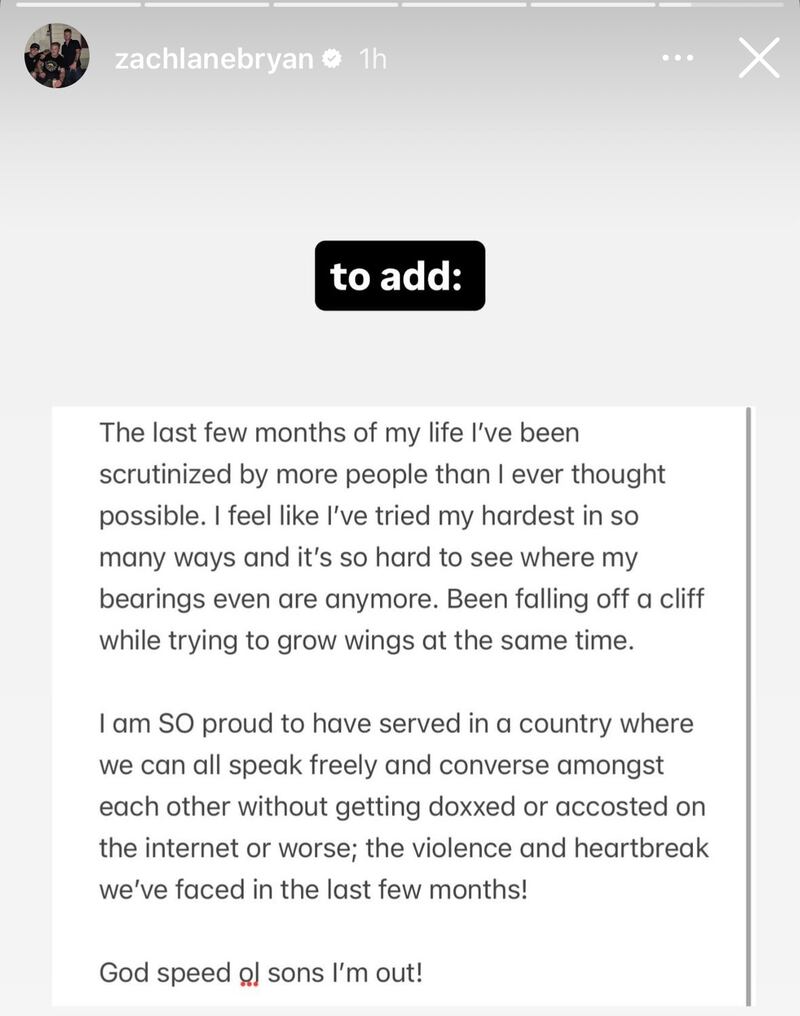Open the story's three-dot options menu

point(677,58)
